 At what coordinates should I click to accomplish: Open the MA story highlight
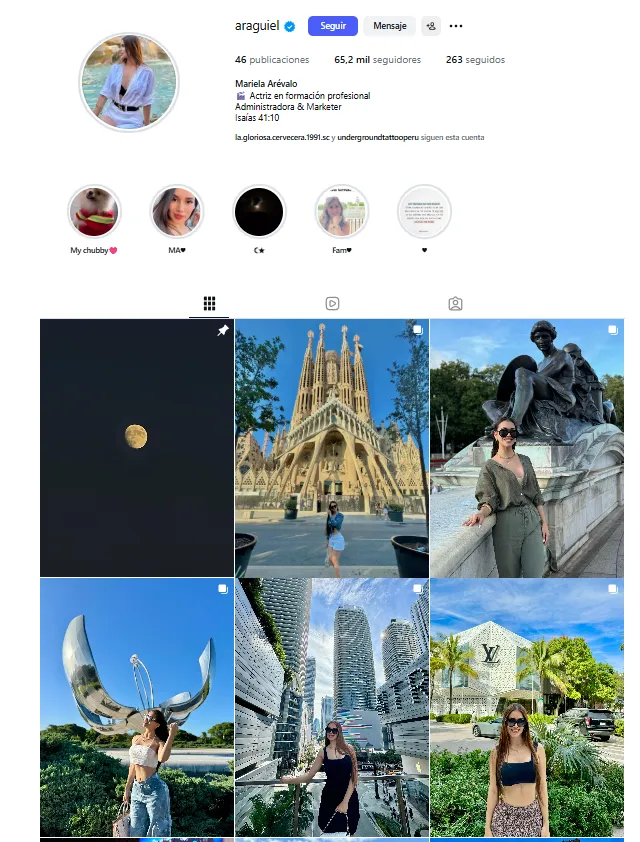[177, 212]
